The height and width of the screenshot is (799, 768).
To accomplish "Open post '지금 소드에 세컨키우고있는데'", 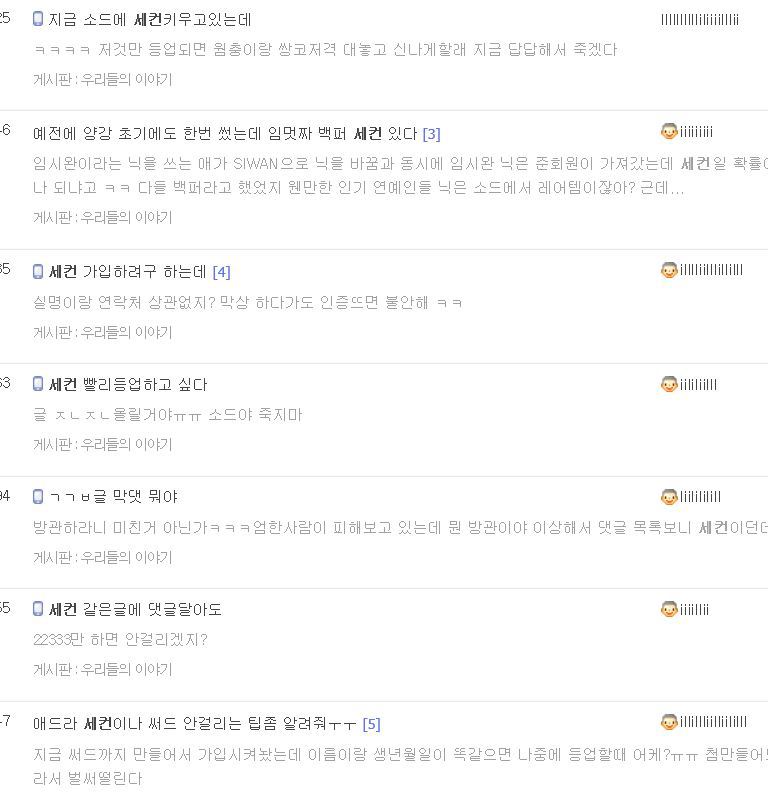I will point(150,19).
